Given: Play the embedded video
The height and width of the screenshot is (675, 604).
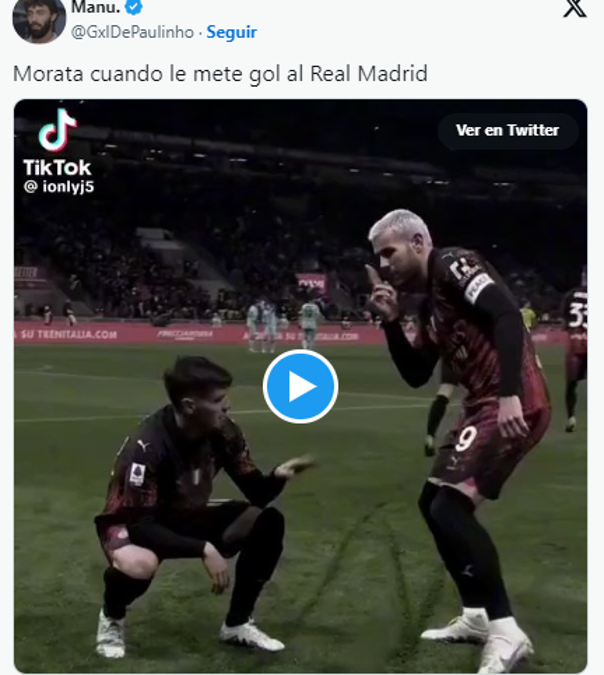Looking at the screenshot, I should (300, 387).
